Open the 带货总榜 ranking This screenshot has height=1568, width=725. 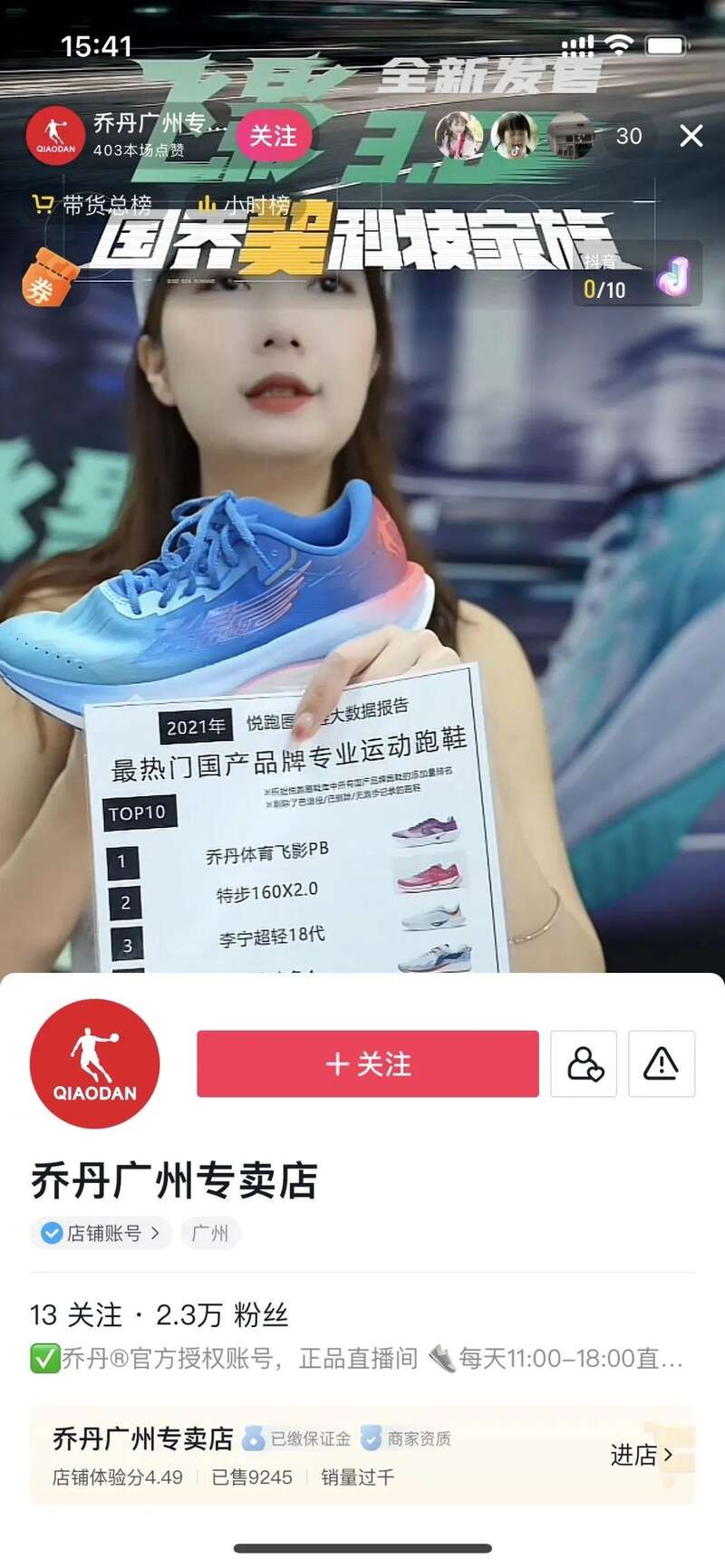coord(92,205)
